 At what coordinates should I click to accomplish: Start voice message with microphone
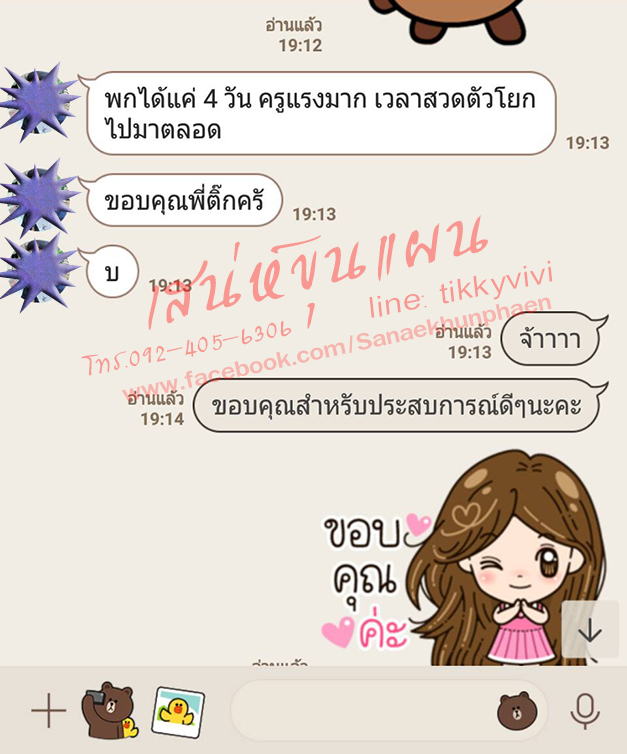[585, 712]
